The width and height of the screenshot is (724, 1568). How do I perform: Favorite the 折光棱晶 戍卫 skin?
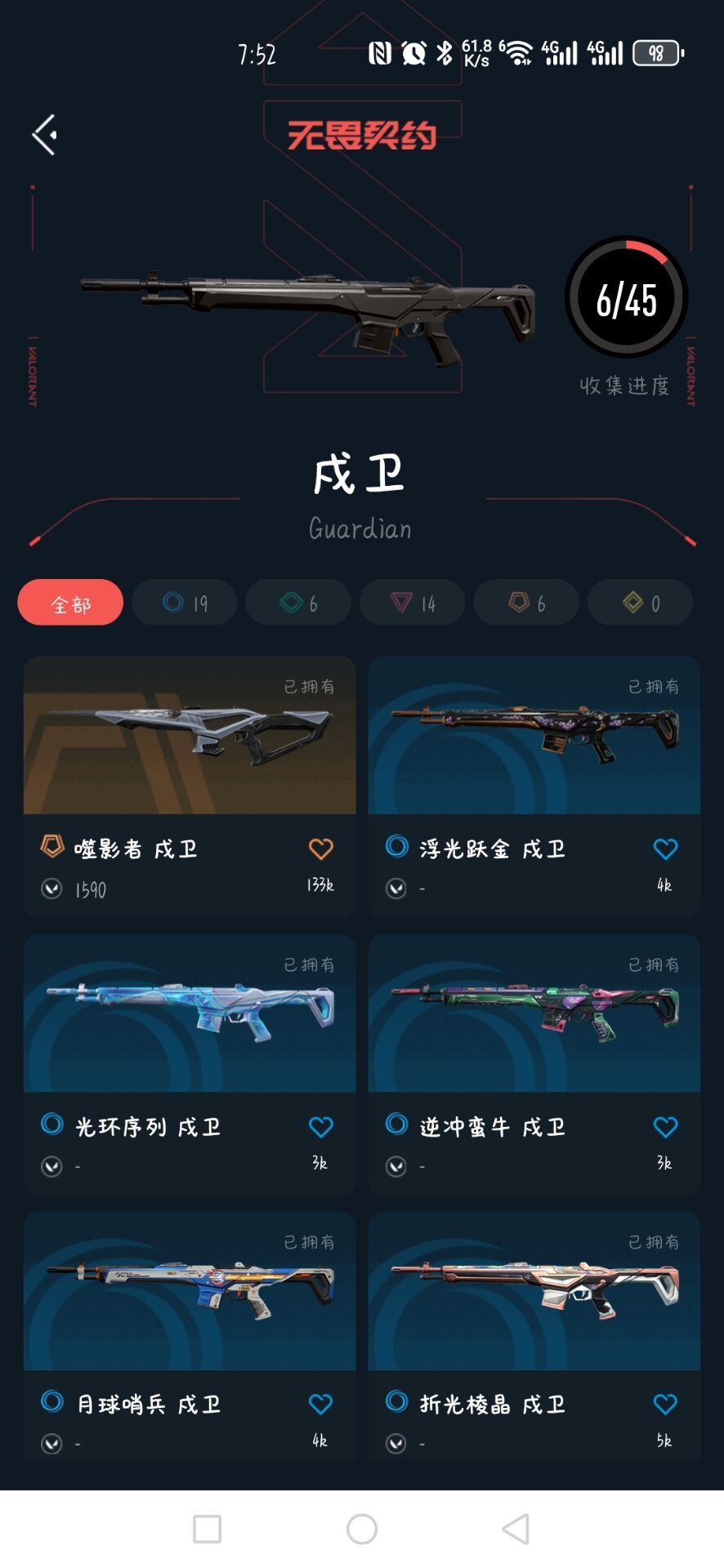tap(664, 1402)
